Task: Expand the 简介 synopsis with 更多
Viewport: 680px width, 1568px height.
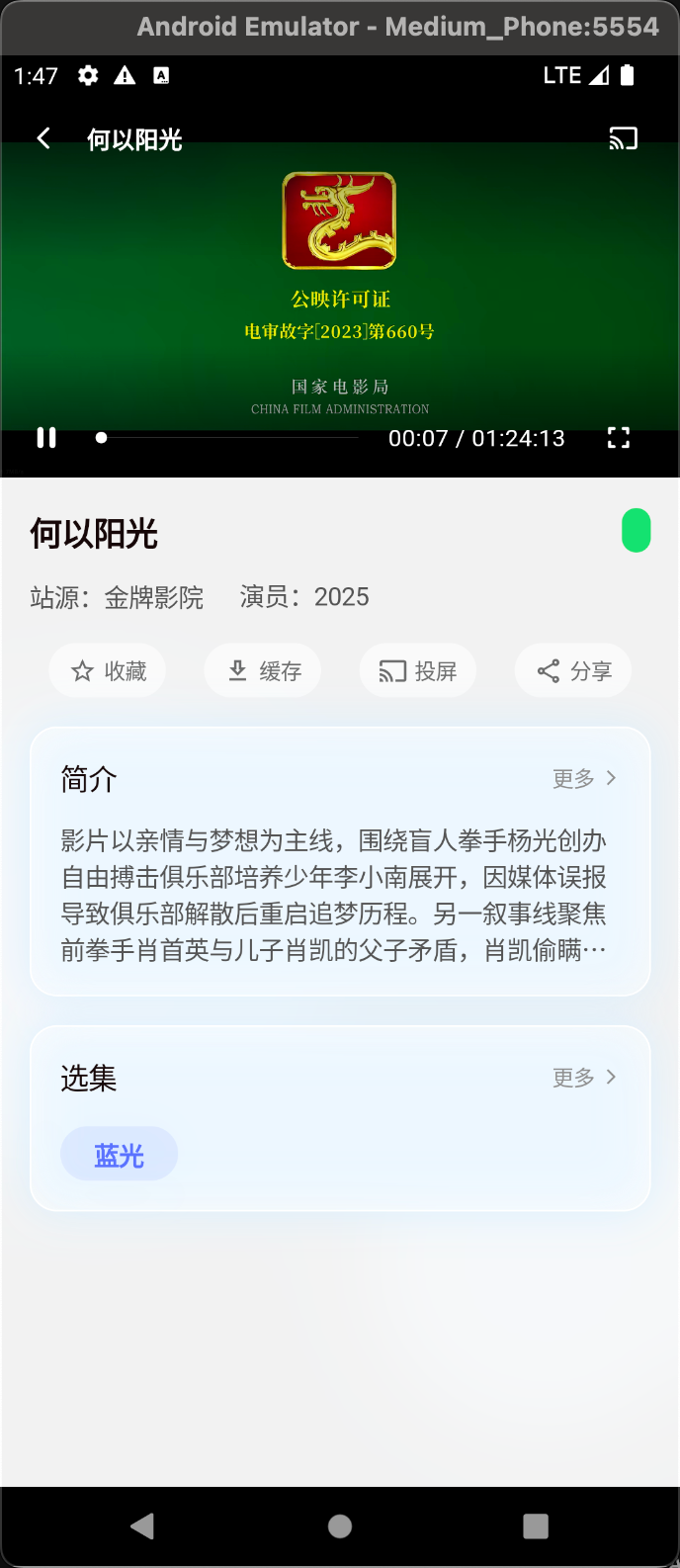Action: tap(584, 779)
